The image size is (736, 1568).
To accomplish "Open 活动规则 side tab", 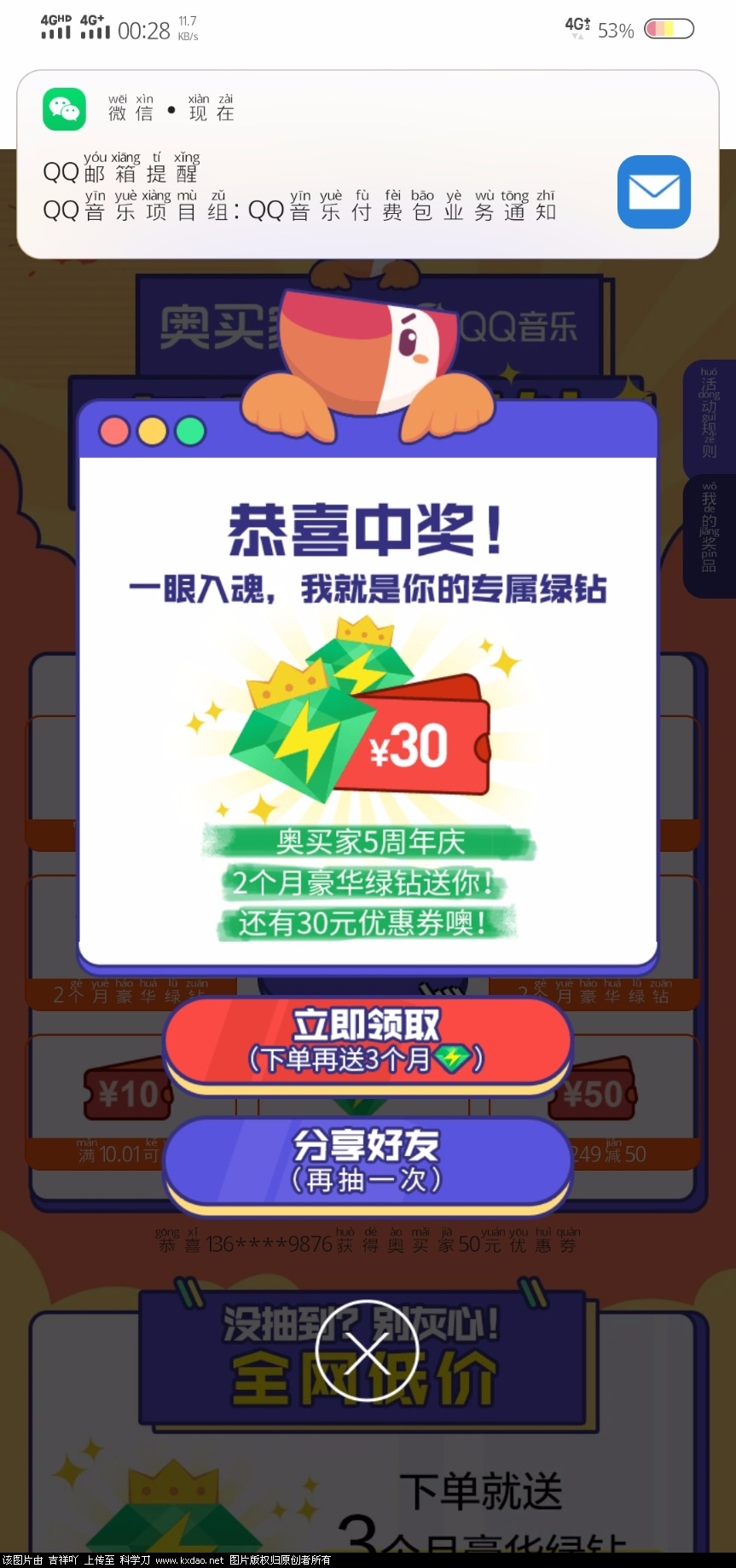I will coord(710,414).
